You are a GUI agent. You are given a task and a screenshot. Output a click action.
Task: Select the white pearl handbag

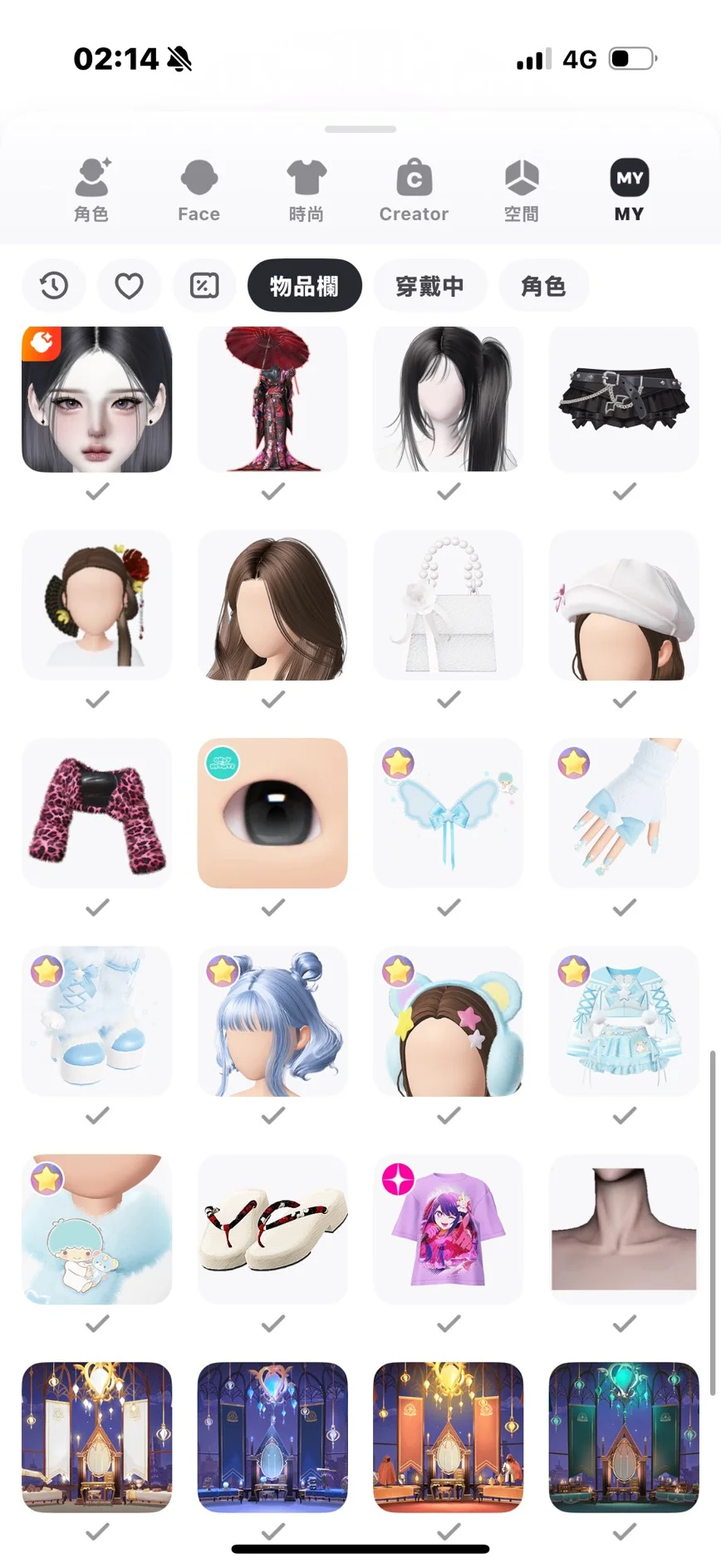click(449, 606)
